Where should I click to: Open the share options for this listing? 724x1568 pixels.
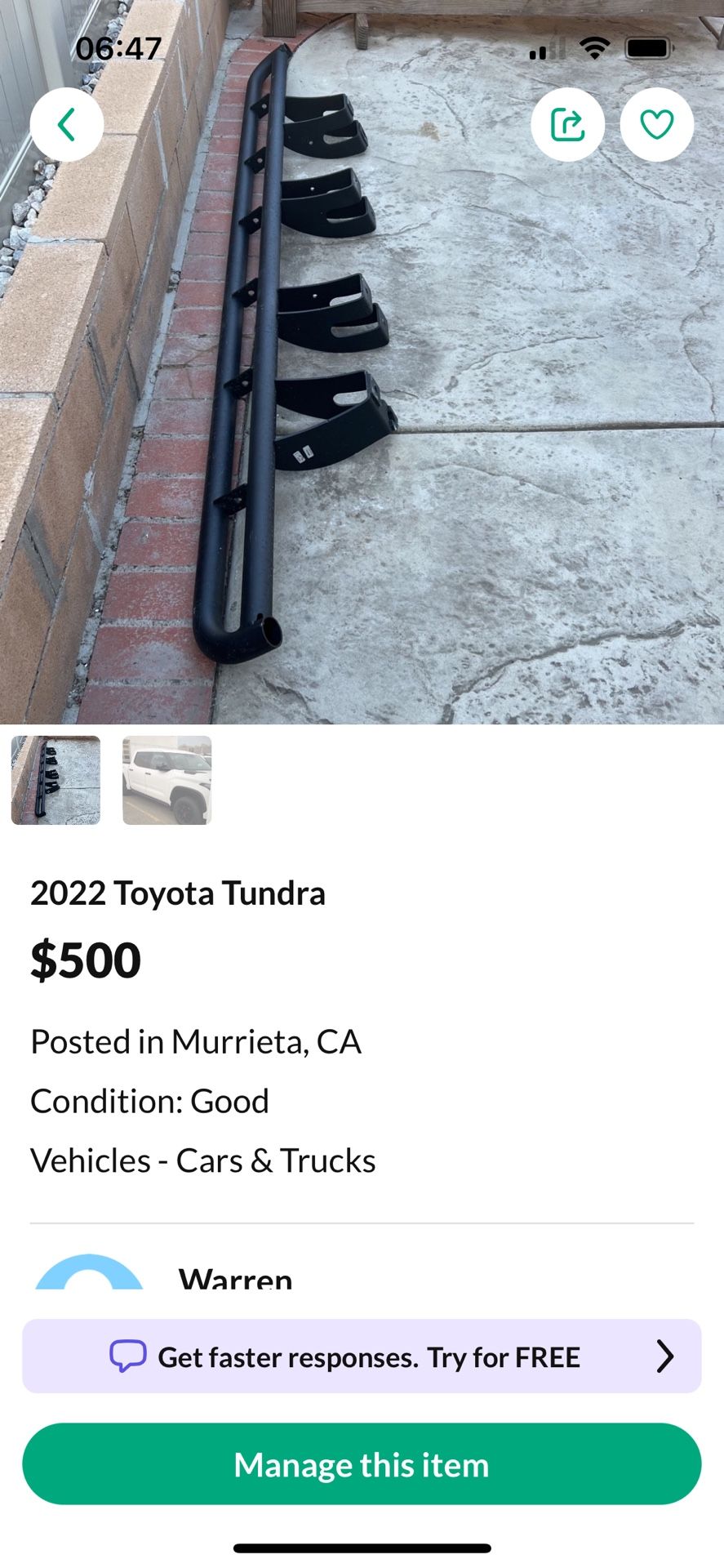(568, 124)
